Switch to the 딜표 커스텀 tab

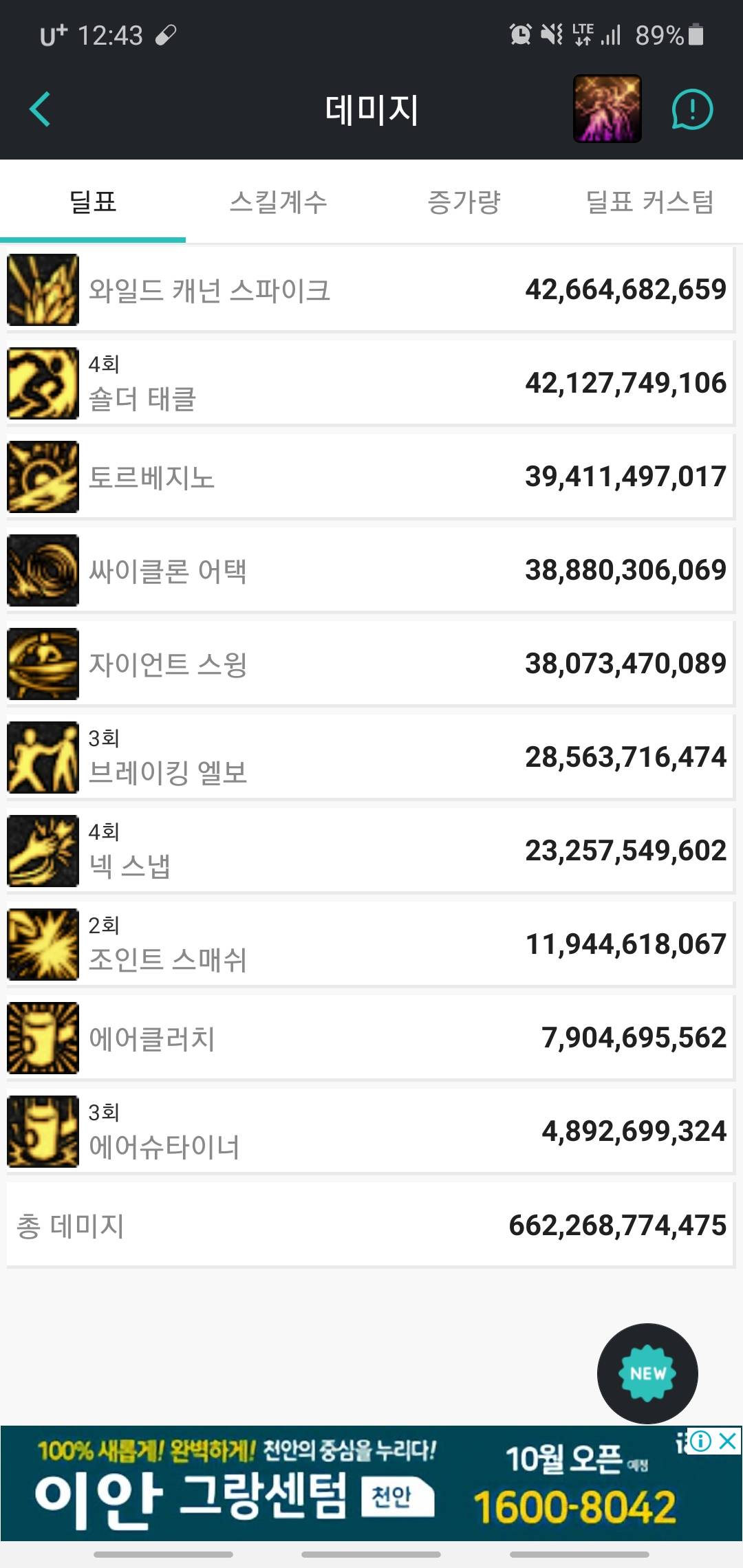point(649,202)
